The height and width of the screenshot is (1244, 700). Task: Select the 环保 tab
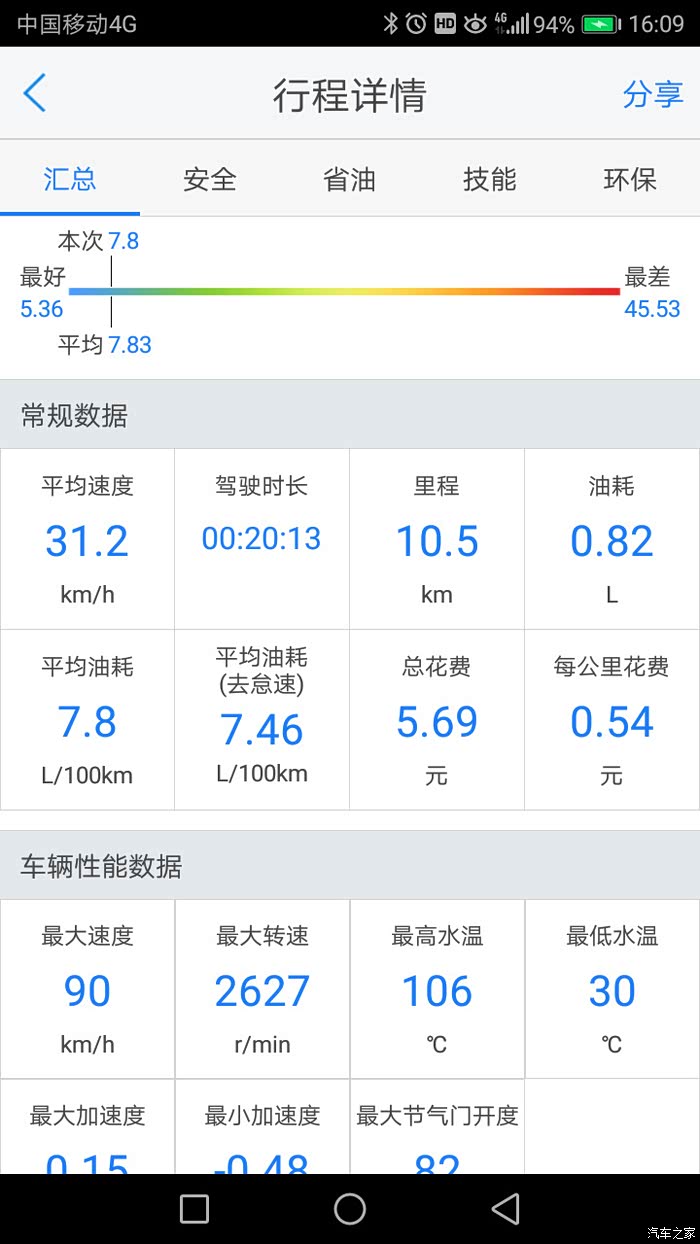pos(630,179)
